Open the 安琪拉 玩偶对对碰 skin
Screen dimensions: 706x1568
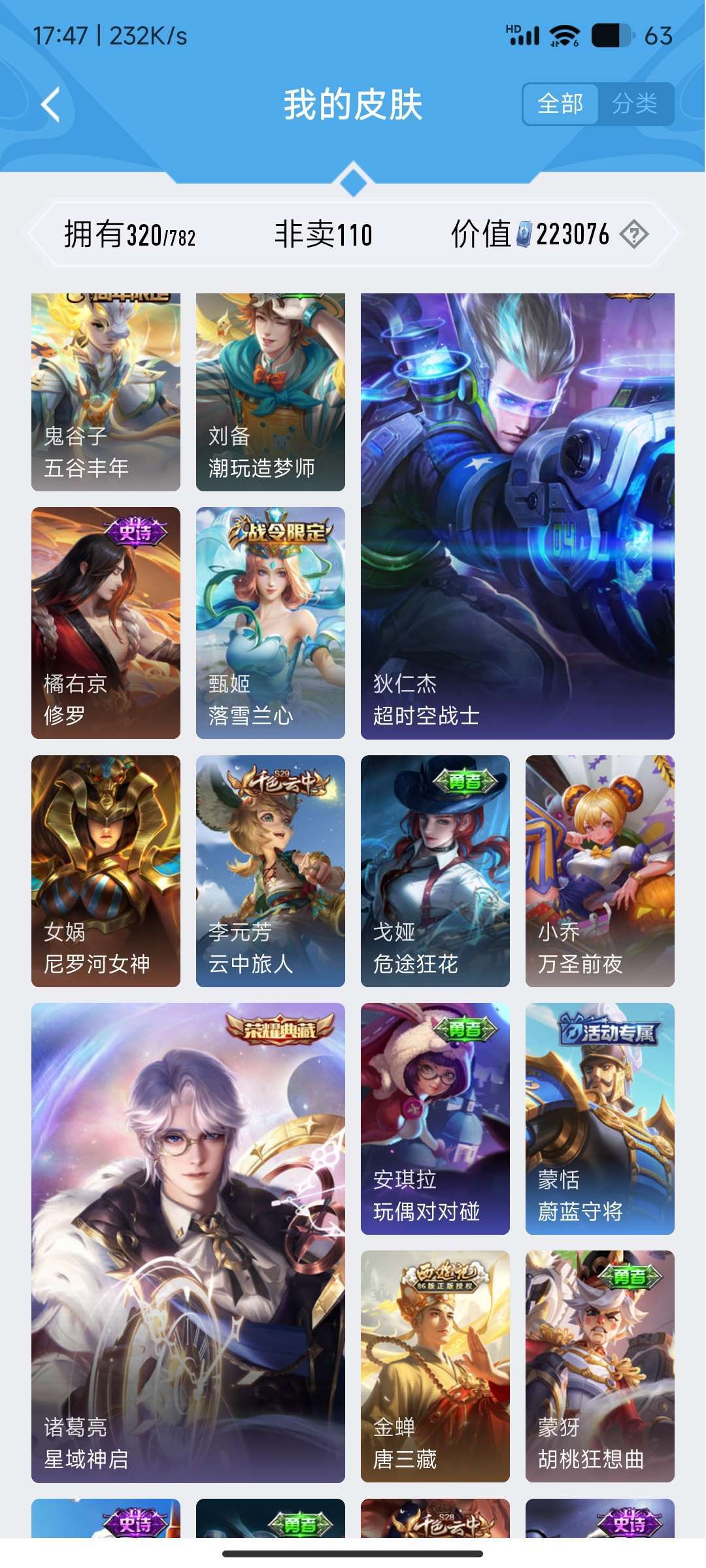pyautogui.click(x=435, y=1119)
